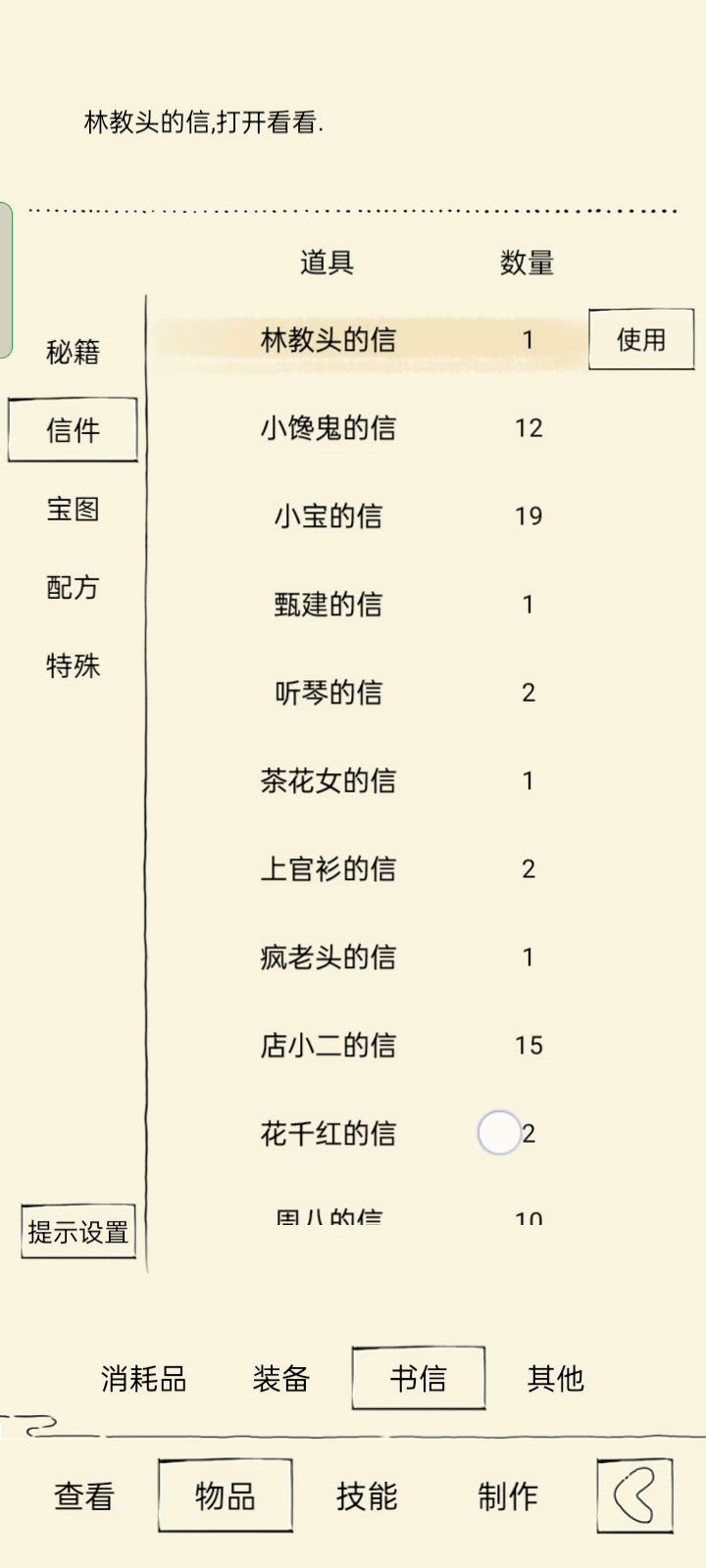Screen dimensions: 706x1568
Task: Switch to the 特殊 category
Action: (73, 665)
